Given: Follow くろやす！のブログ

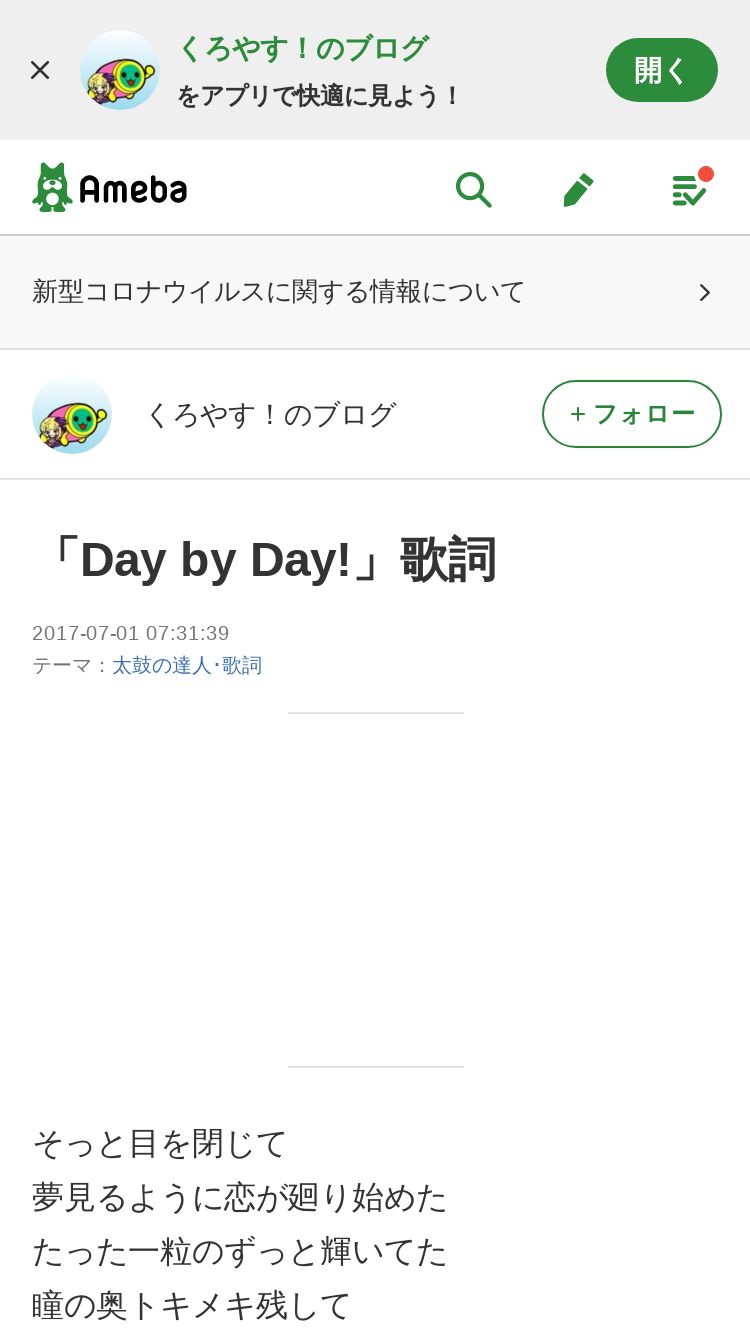Looking at the screenshot, I should (631, 414).
